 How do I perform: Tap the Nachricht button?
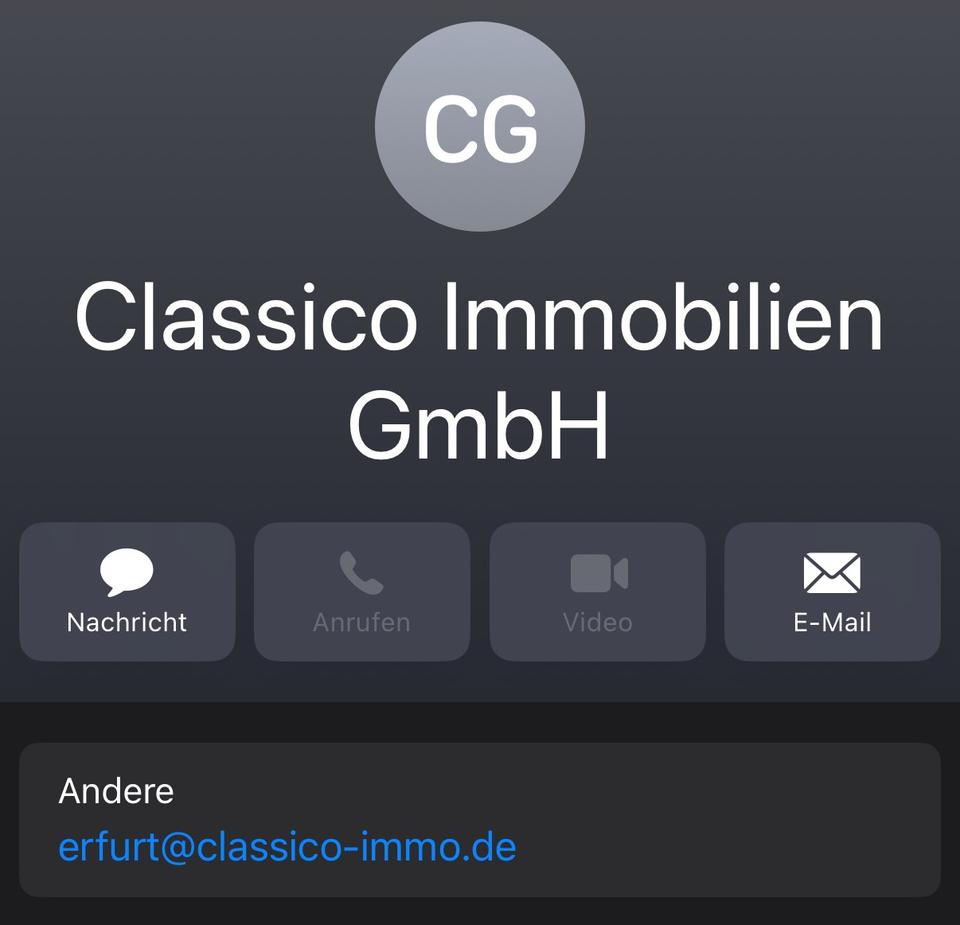click(127, 592)
